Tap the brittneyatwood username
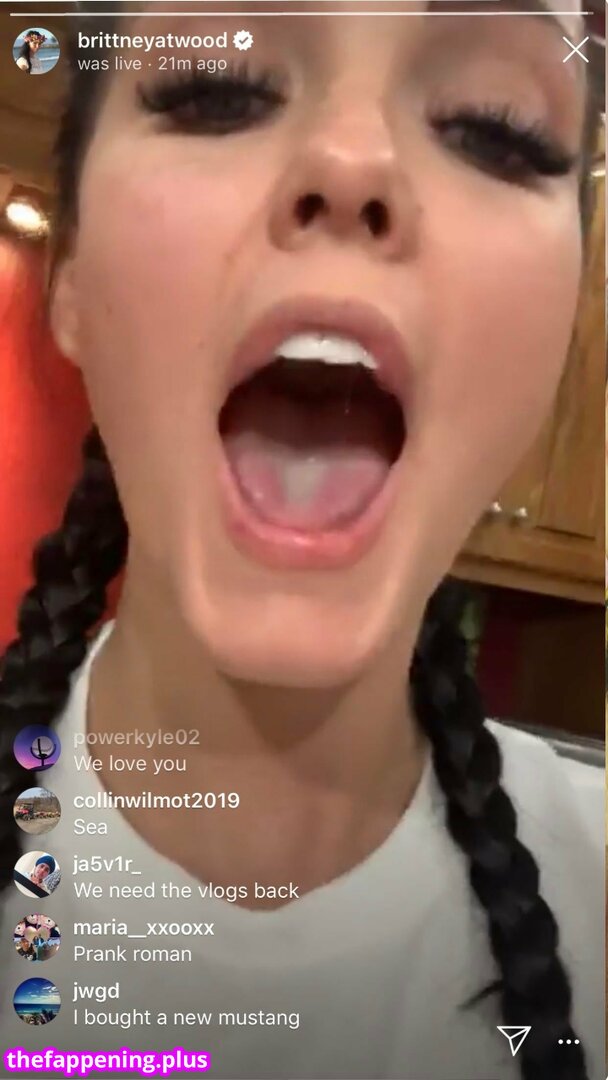 152,40
